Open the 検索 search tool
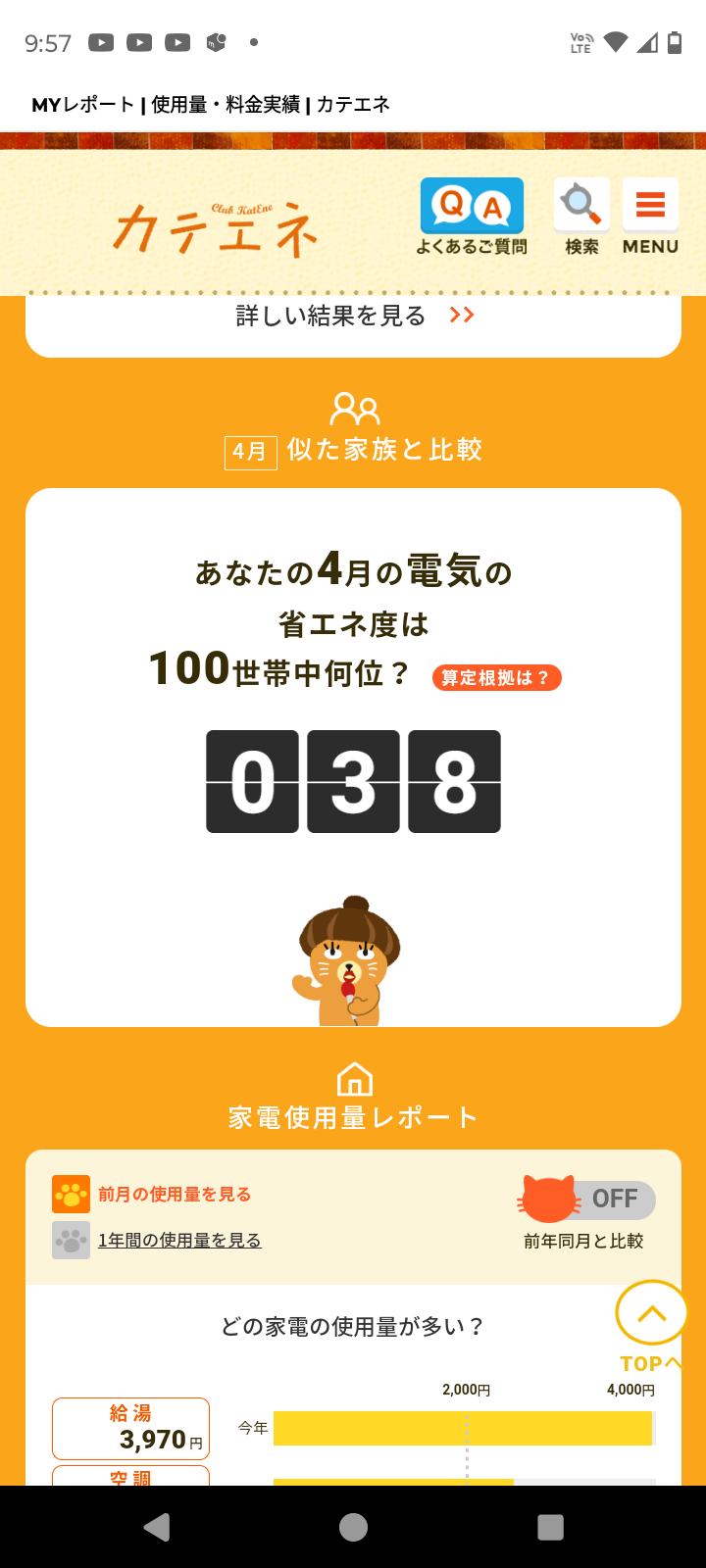Screen dimensions: 706x1568 581,217
